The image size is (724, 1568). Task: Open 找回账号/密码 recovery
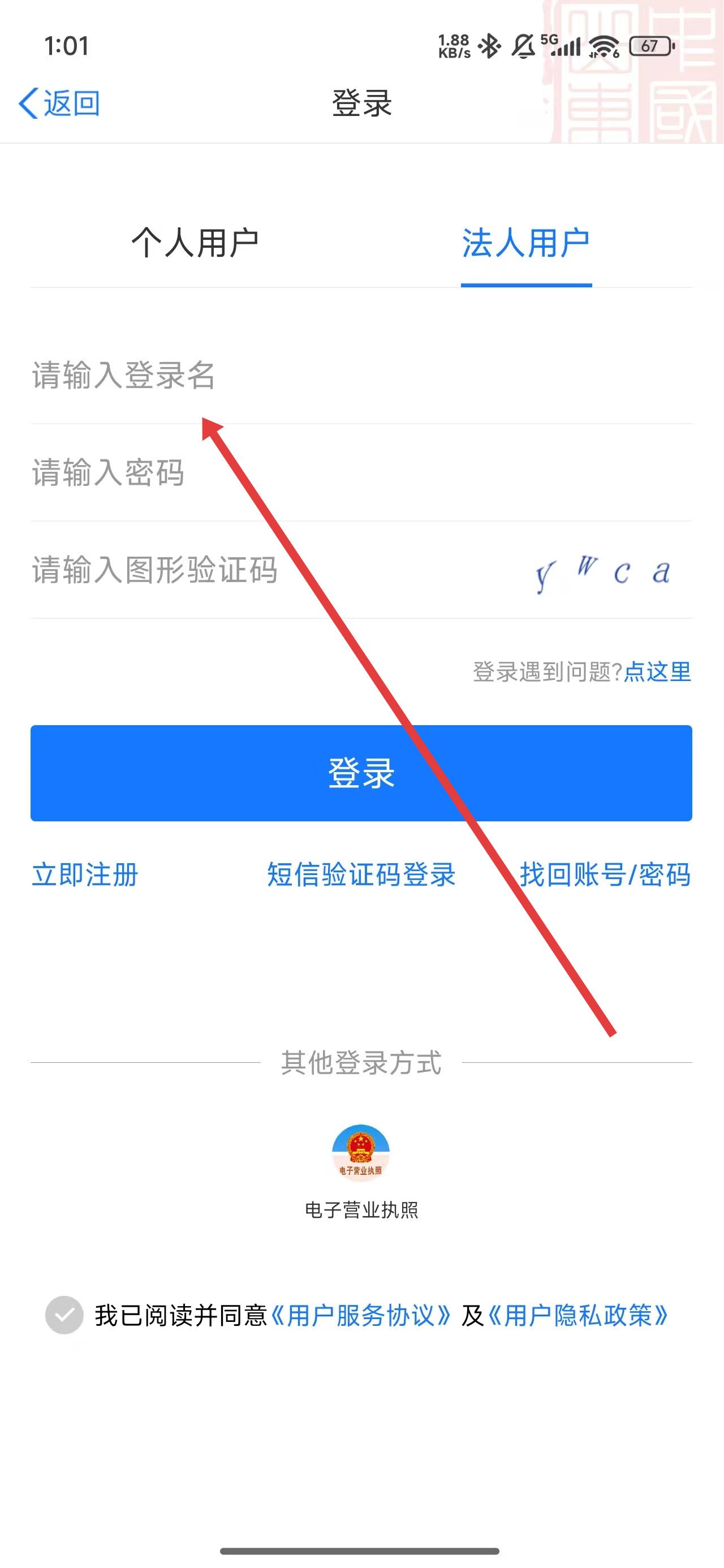click(605, 875)
